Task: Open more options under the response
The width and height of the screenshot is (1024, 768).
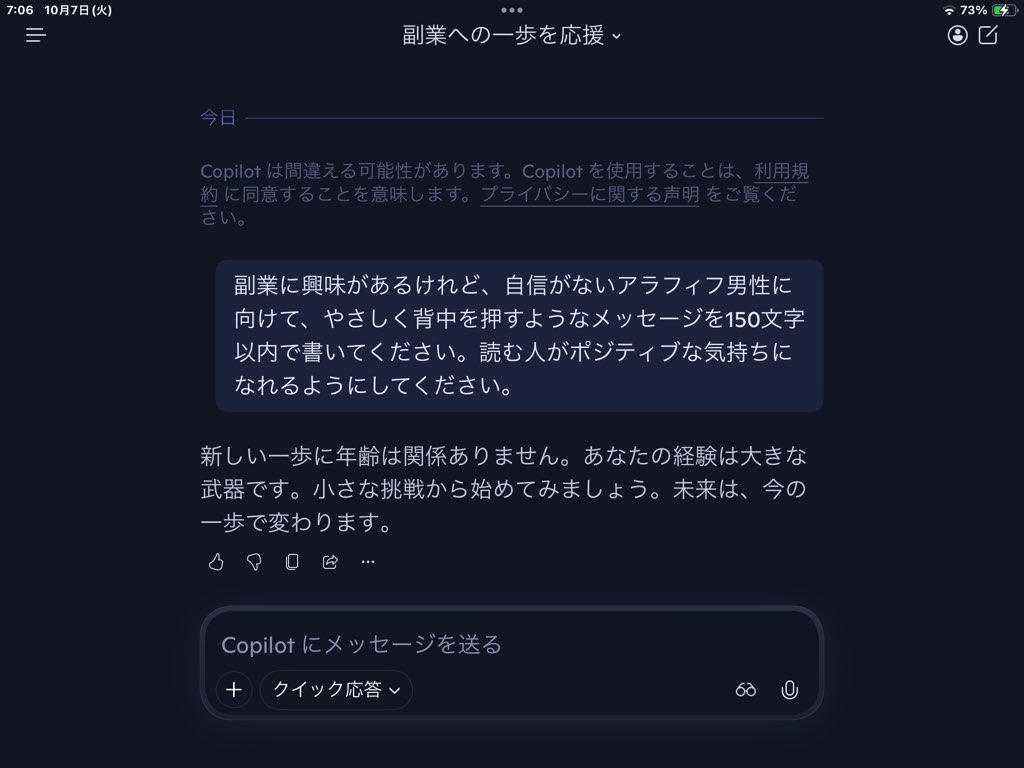Action: [x=368, y=562]
